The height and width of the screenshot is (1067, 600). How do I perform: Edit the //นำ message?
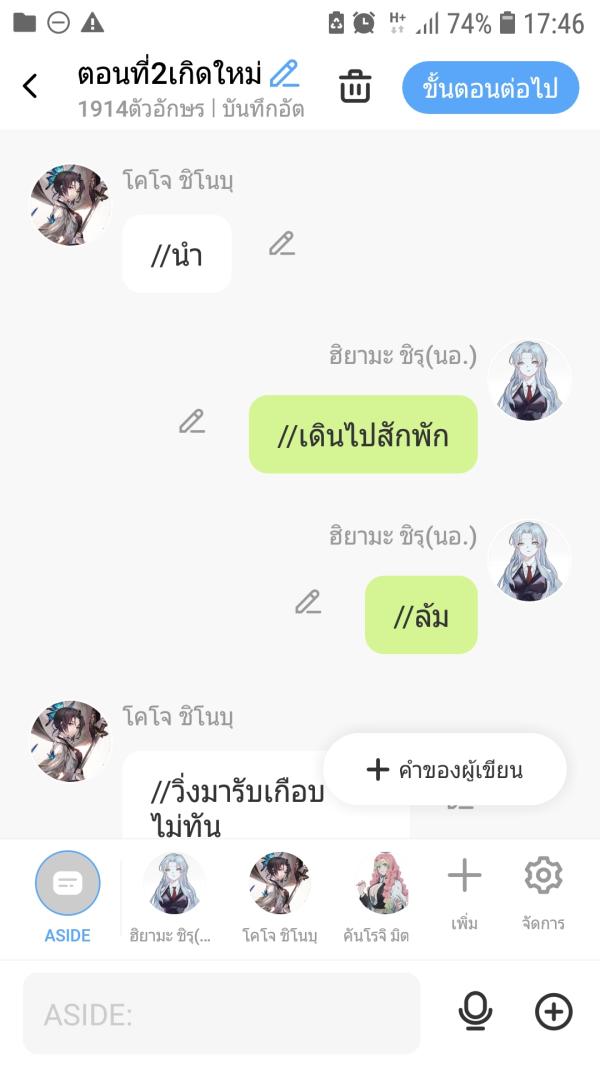tap(282, 243)
